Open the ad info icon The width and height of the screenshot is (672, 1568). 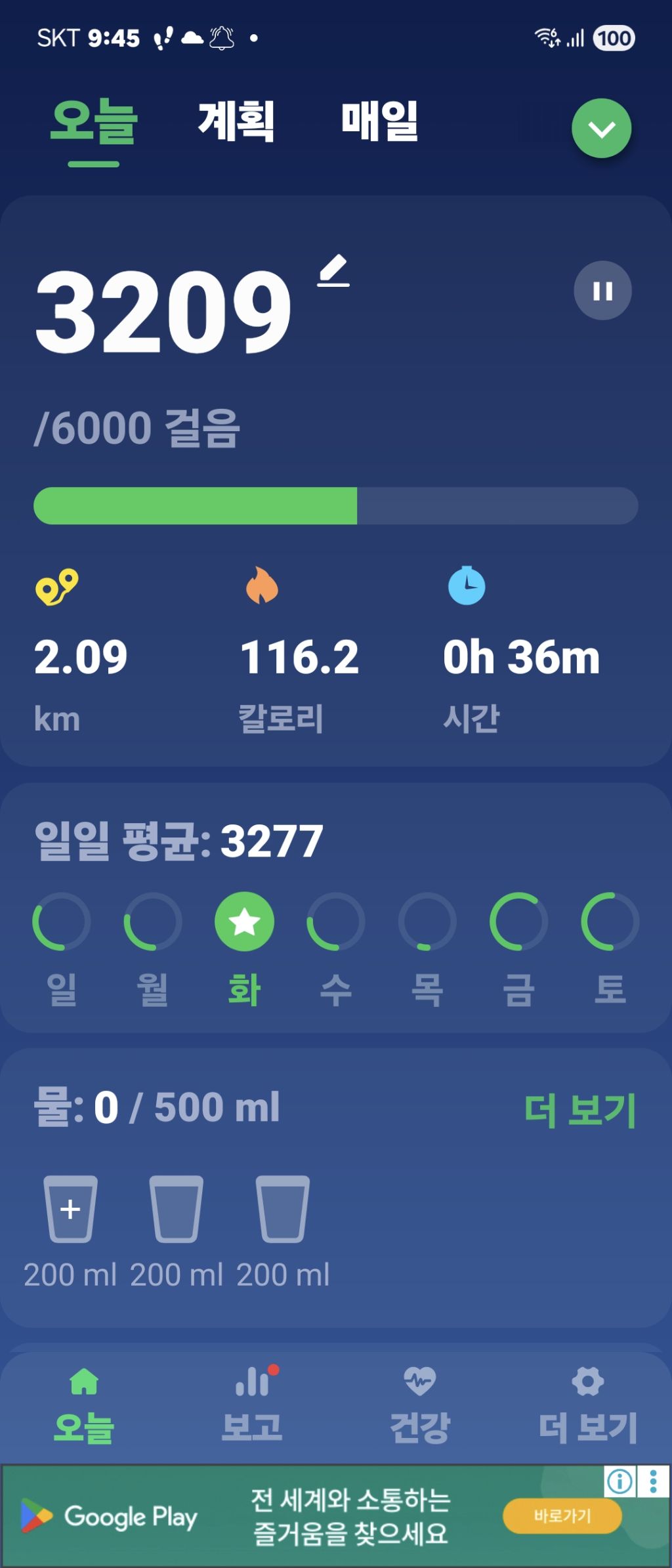coord(620,1481)
